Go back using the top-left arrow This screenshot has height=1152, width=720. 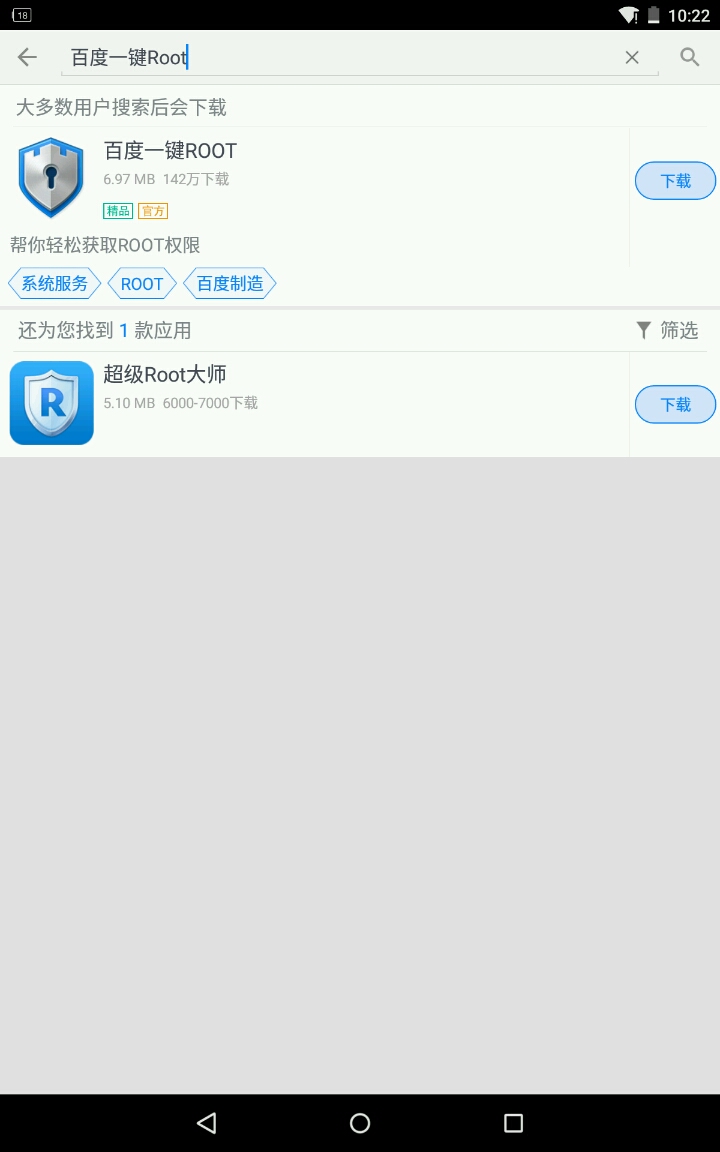coord(27,57)
